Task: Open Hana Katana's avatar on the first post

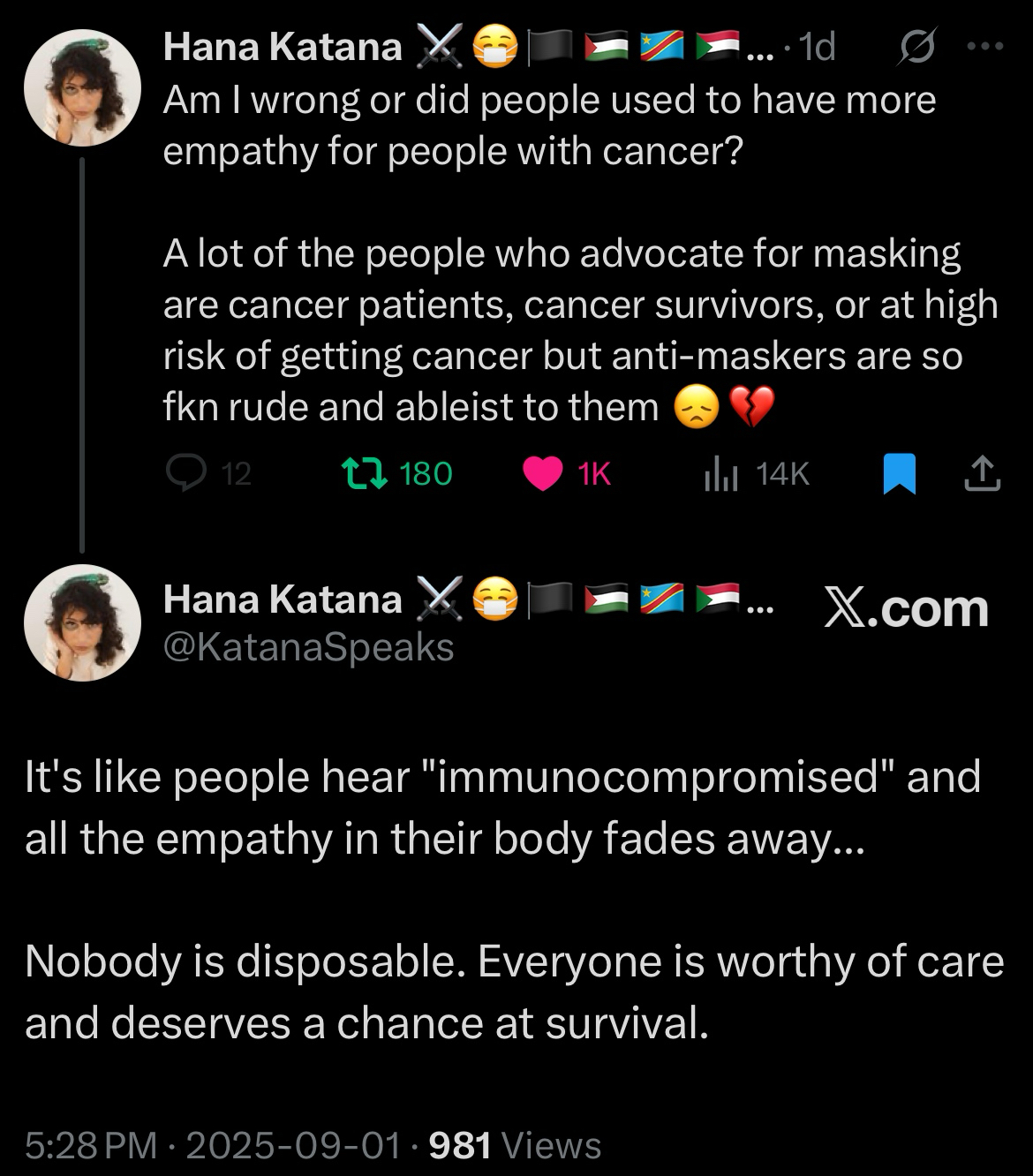Action: click(x=81, y=93)
